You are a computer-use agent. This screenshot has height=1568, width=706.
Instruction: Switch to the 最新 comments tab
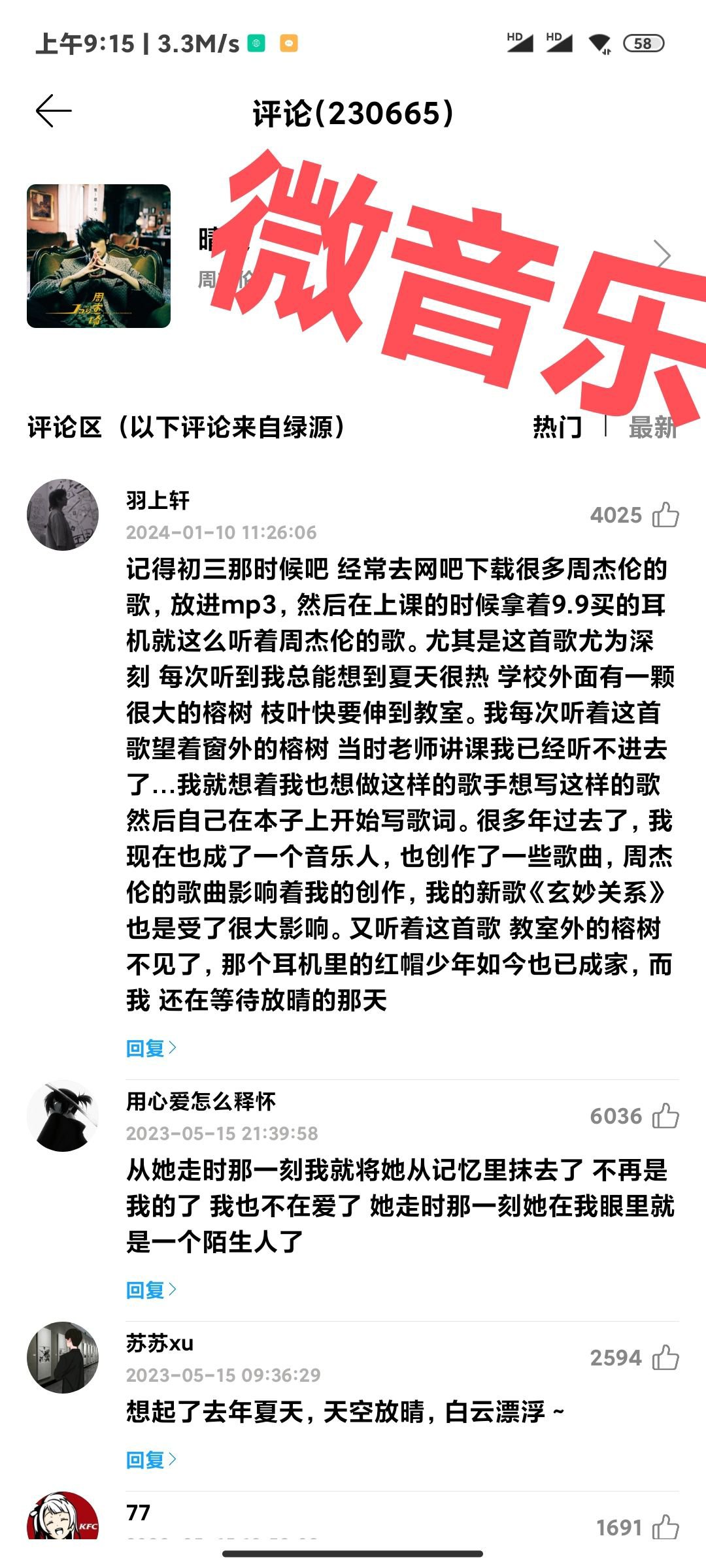pos(651,427)
